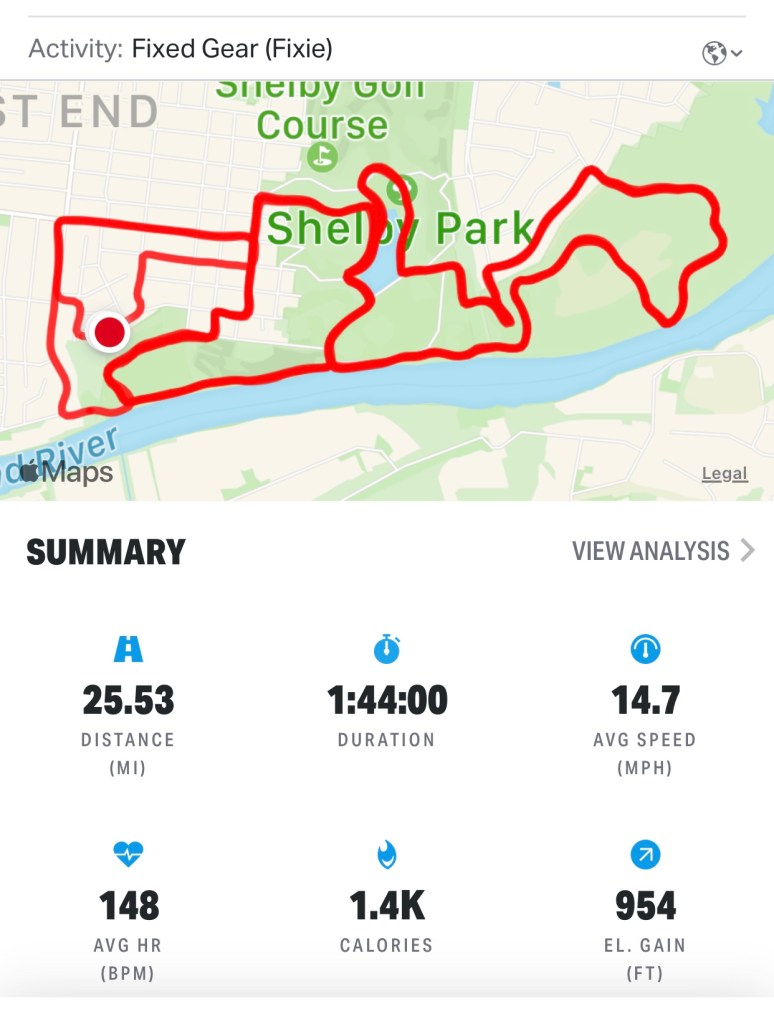Open the Legal link on map

coord(724,474)
